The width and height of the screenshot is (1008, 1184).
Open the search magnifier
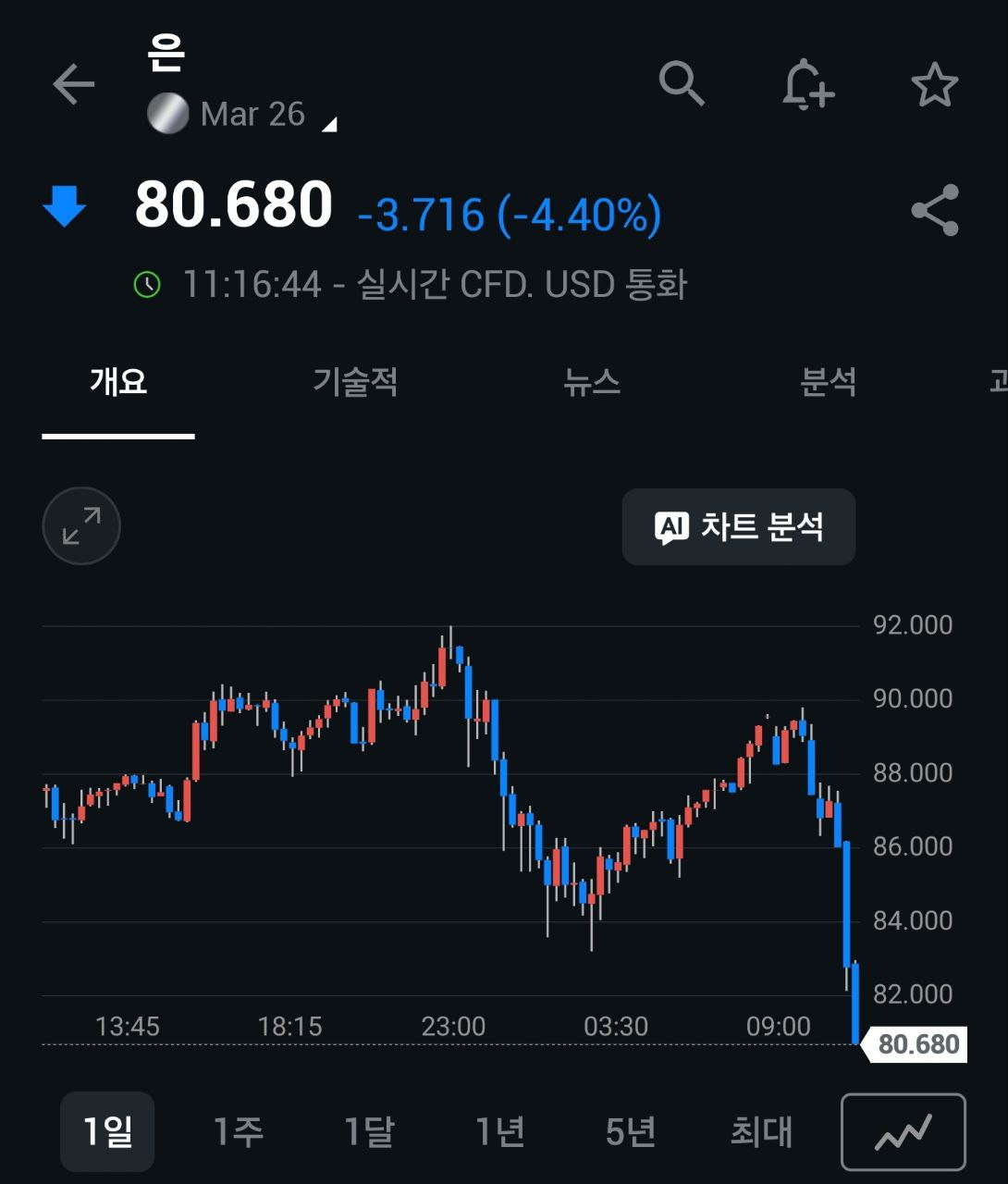[682, 84]
